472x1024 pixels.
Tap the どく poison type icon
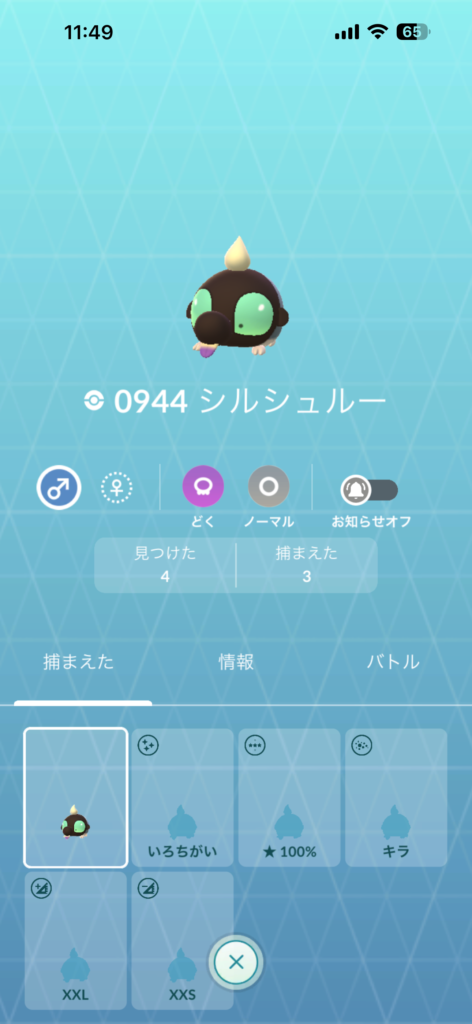203,487
